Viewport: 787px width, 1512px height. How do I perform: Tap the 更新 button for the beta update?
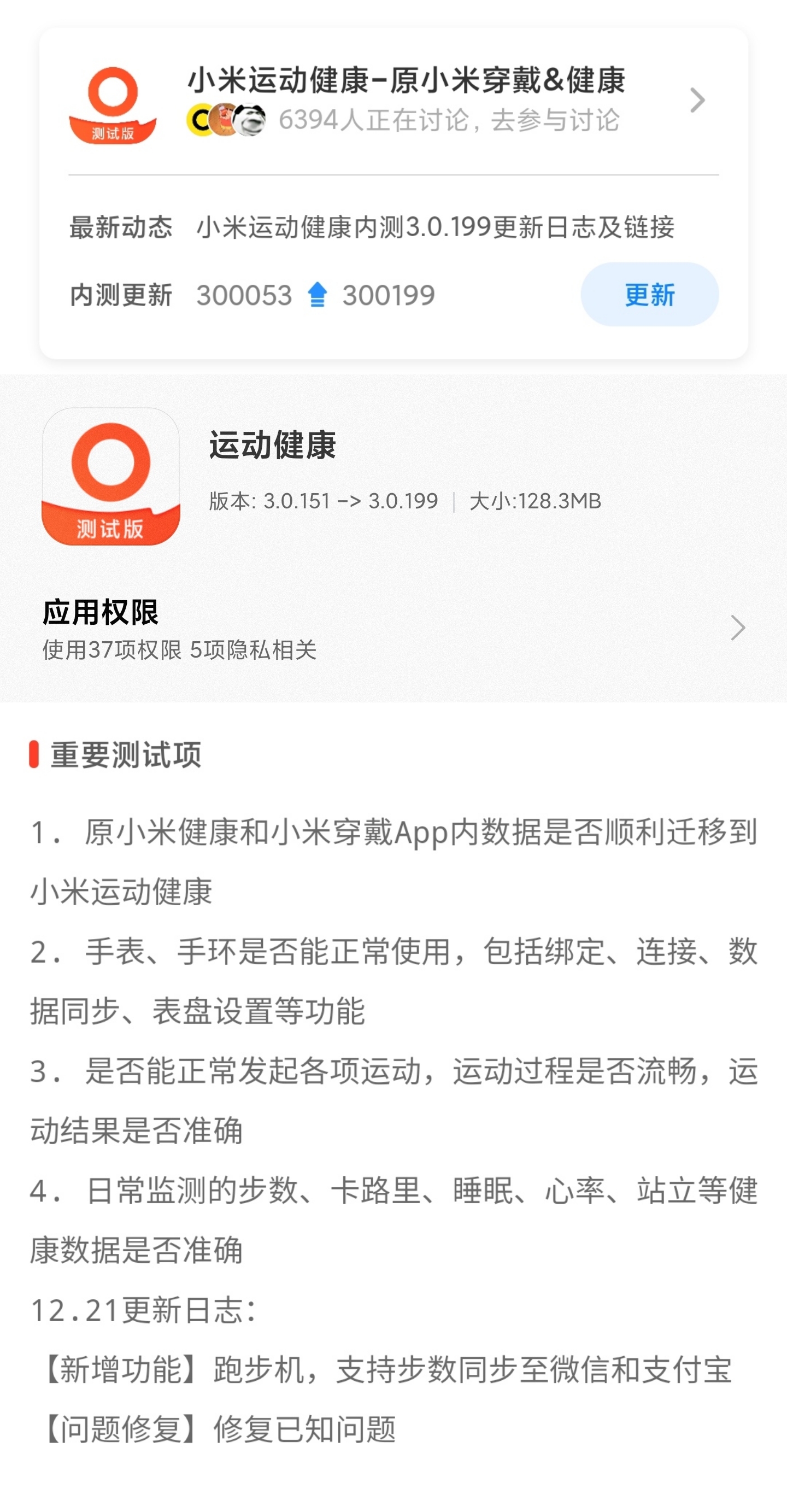coord(649,295)
